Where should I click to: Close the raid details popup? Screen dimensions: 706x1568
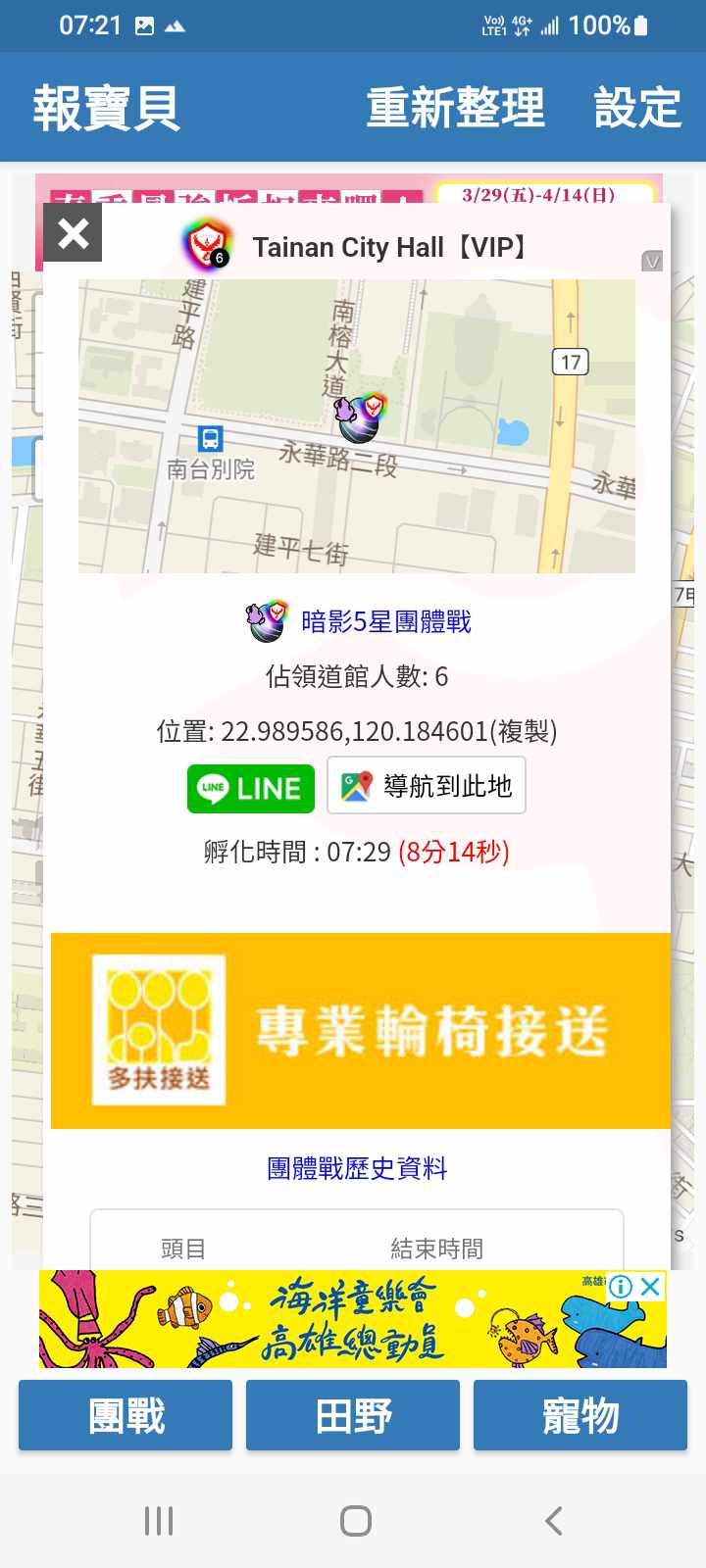(73, 233)
